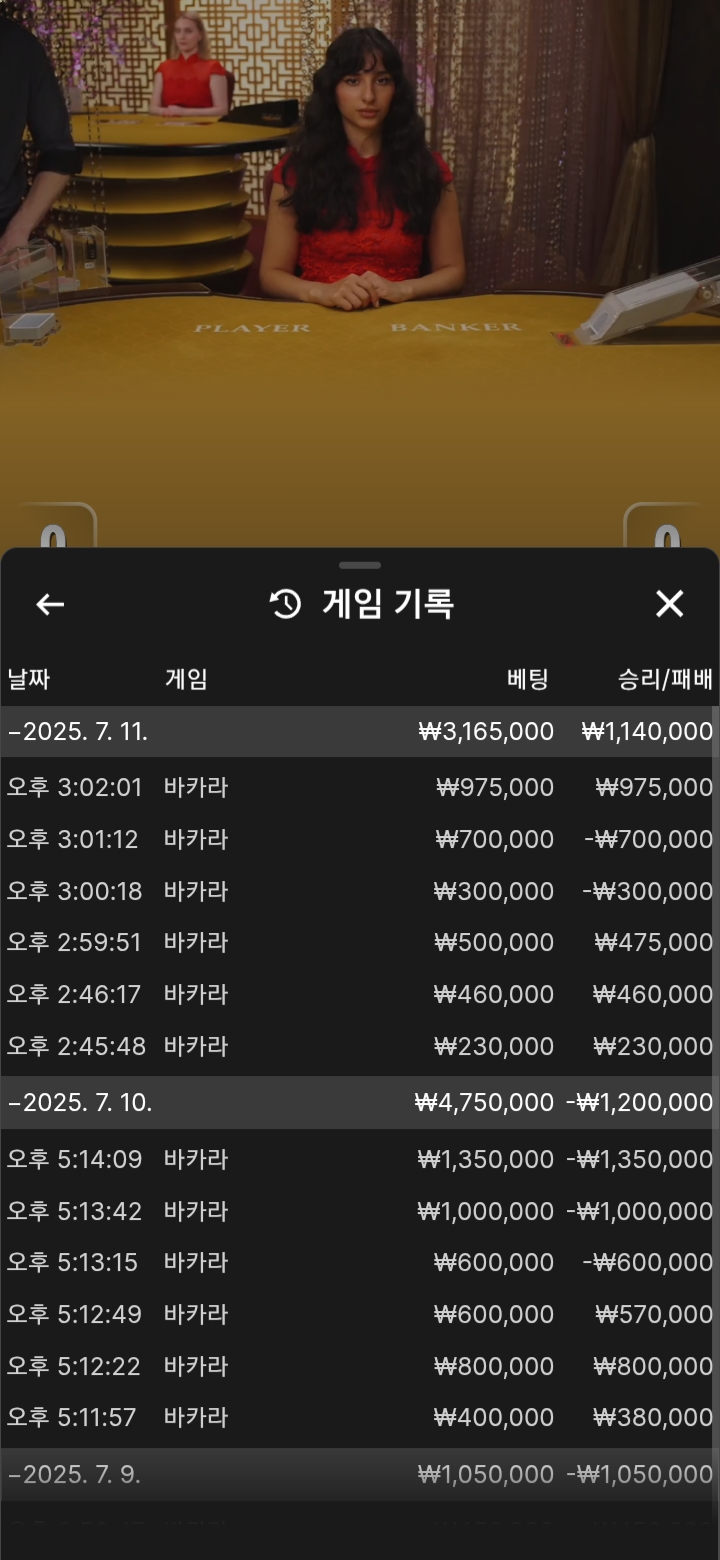Tap the sheet drag handle above 게임 기록
This screenshot has height=1560, width=720.
tap(360, 565)
